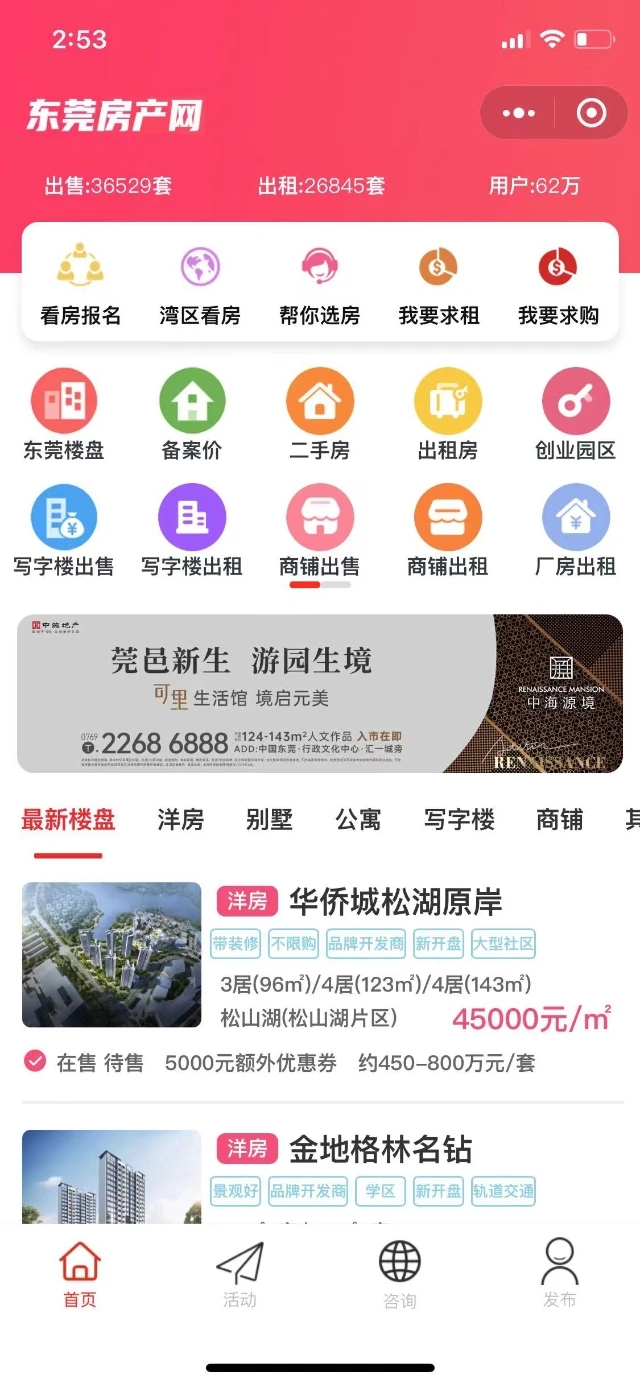Select 帮你选房 service
640x1385 pixels.
(x=319, y=286)
